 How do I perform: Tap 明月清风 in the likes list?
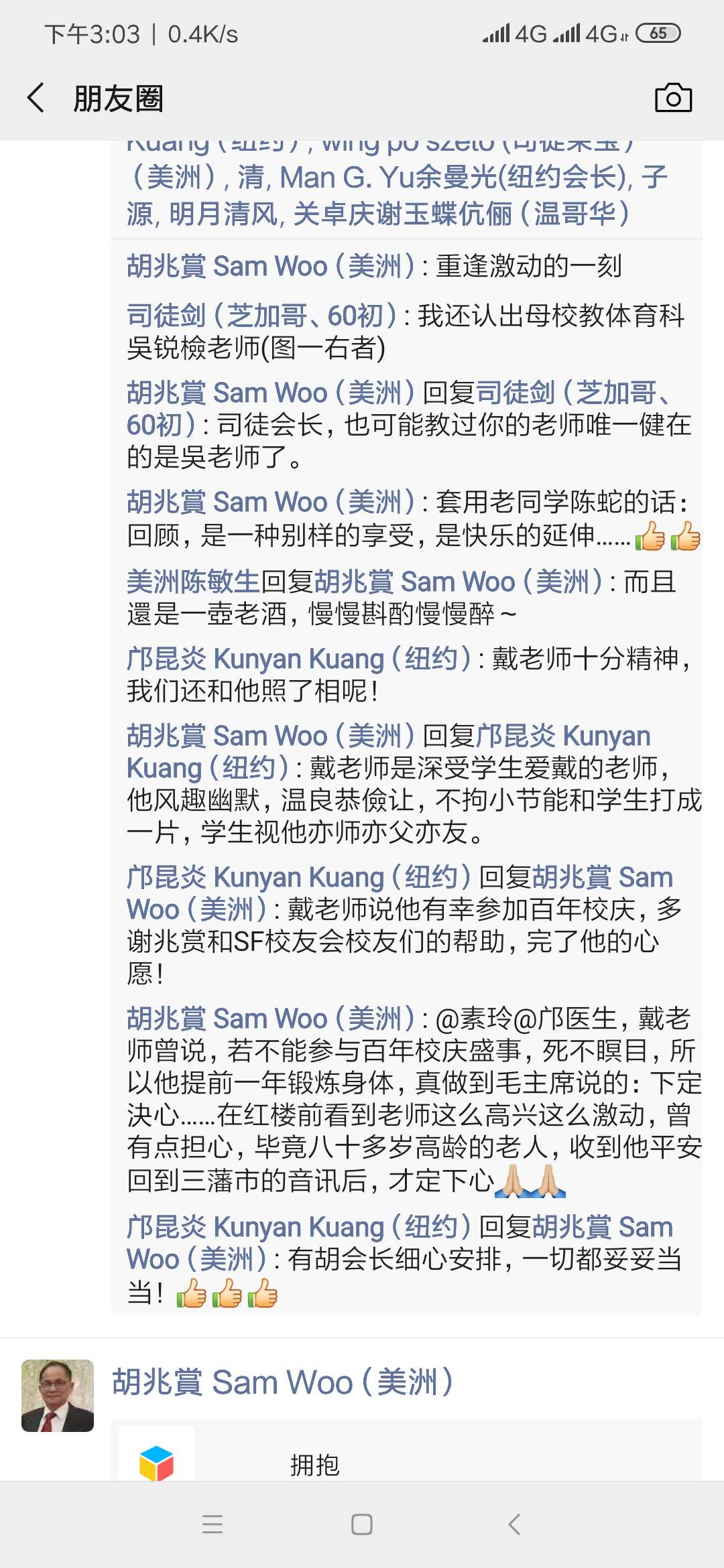[x=223, y=214]
